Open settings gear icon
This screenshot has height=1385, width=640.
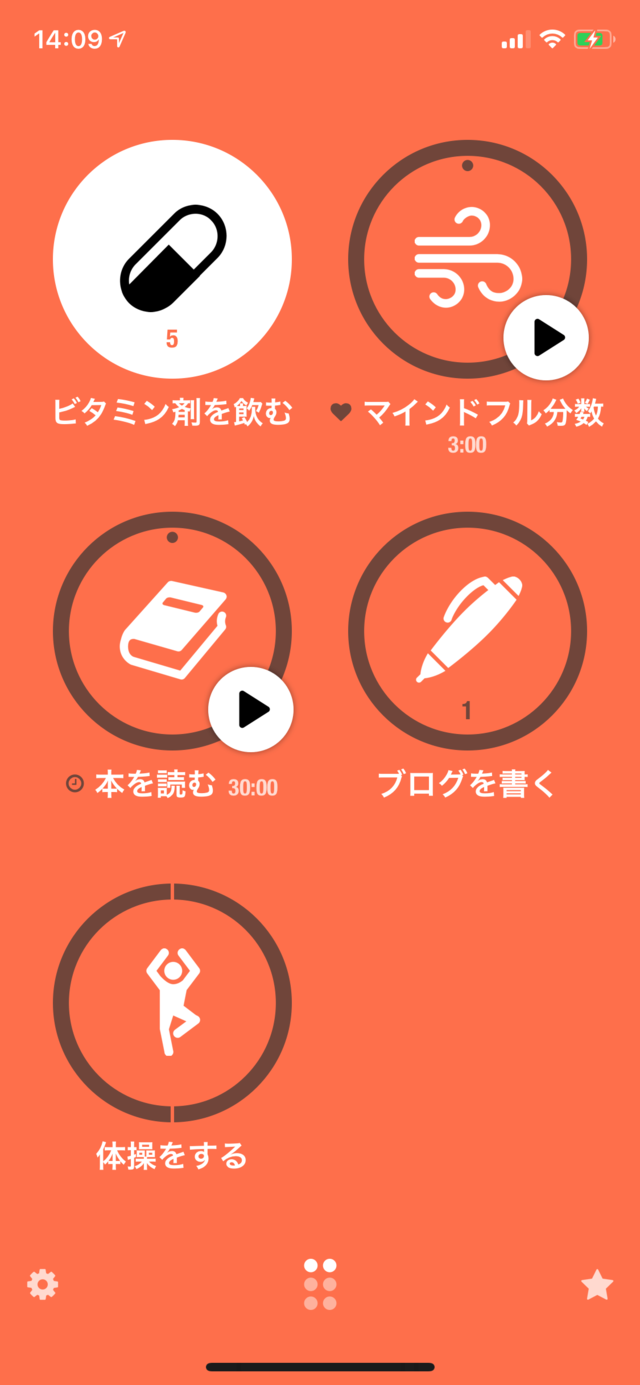42,1284
